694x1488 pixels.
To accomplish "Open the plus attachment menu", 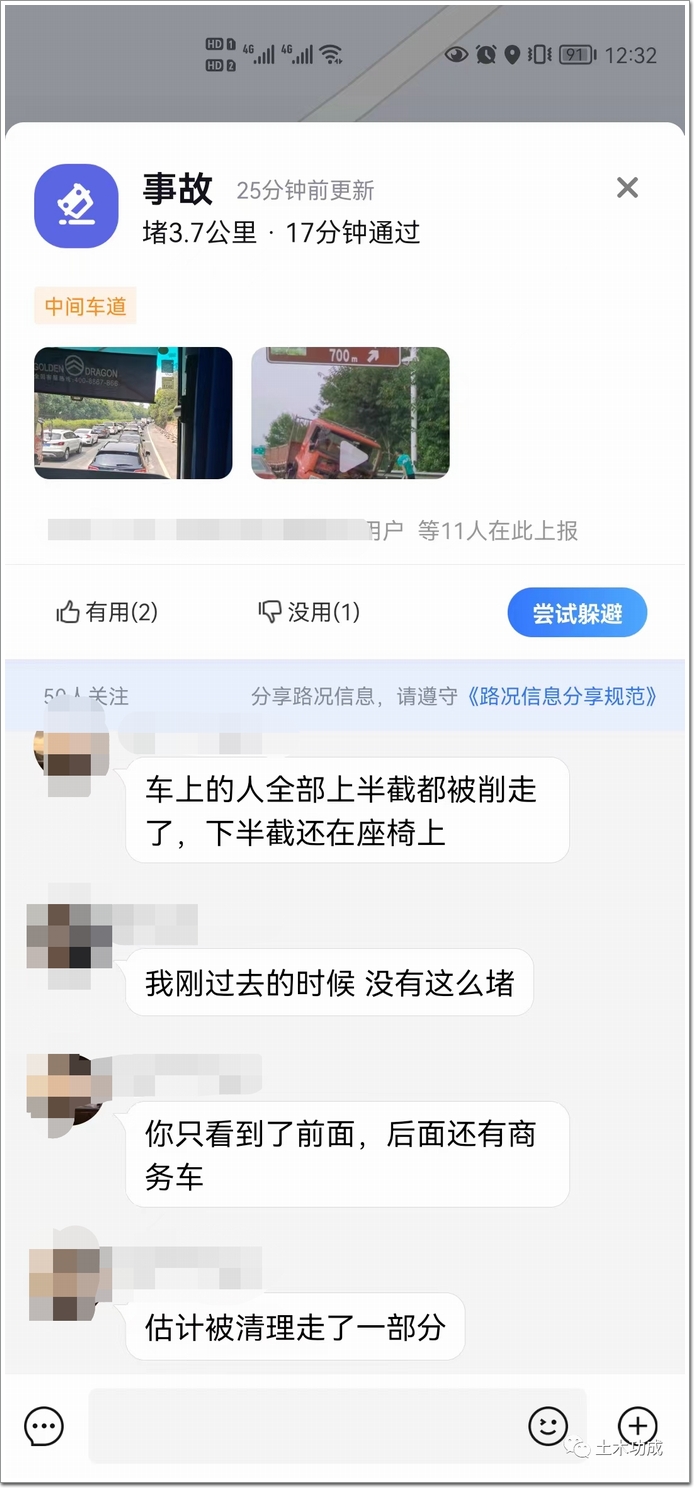I will (x=637, y=1426).
